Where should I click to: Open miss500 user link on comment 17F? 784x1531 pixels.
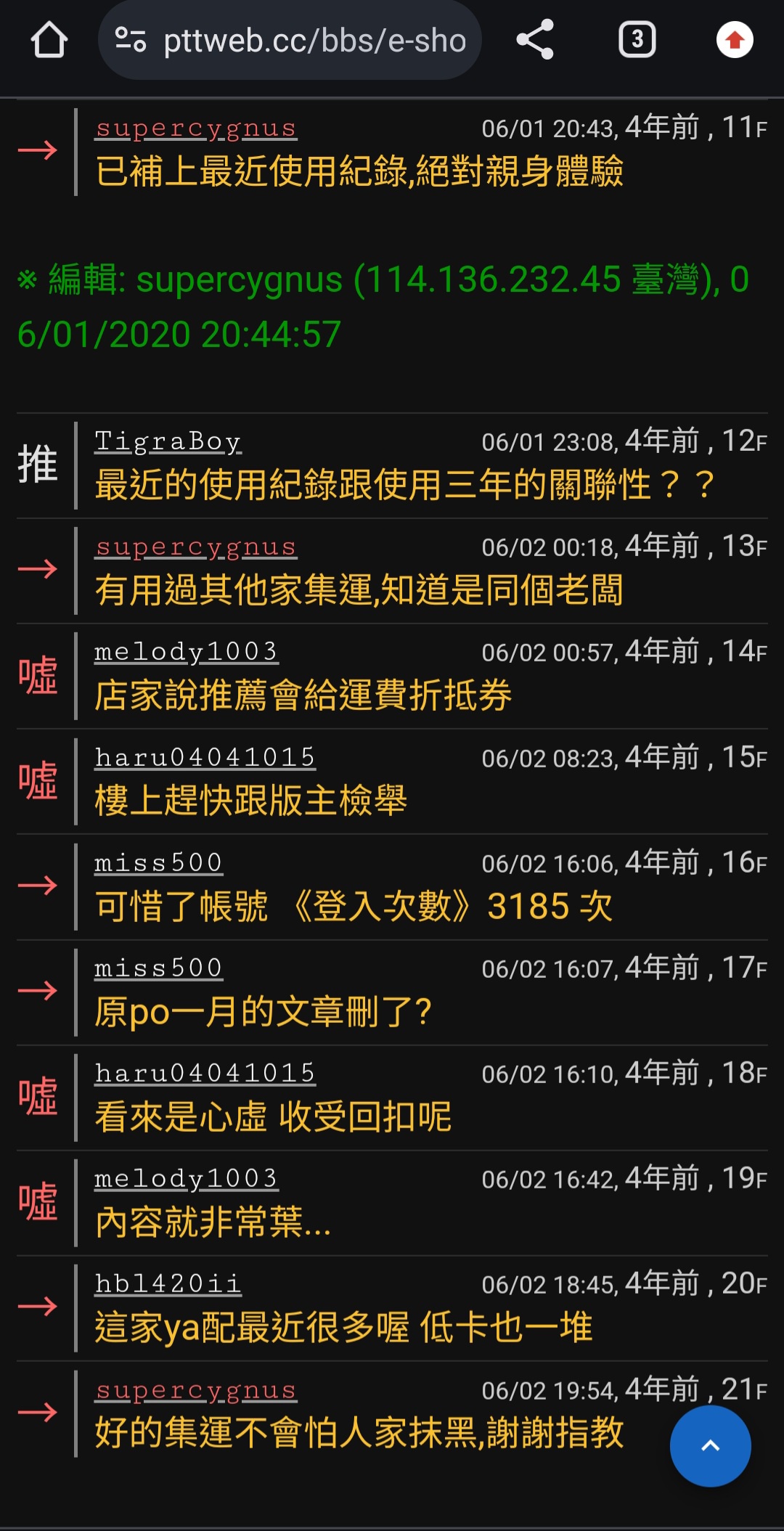[x=158, y=968]
